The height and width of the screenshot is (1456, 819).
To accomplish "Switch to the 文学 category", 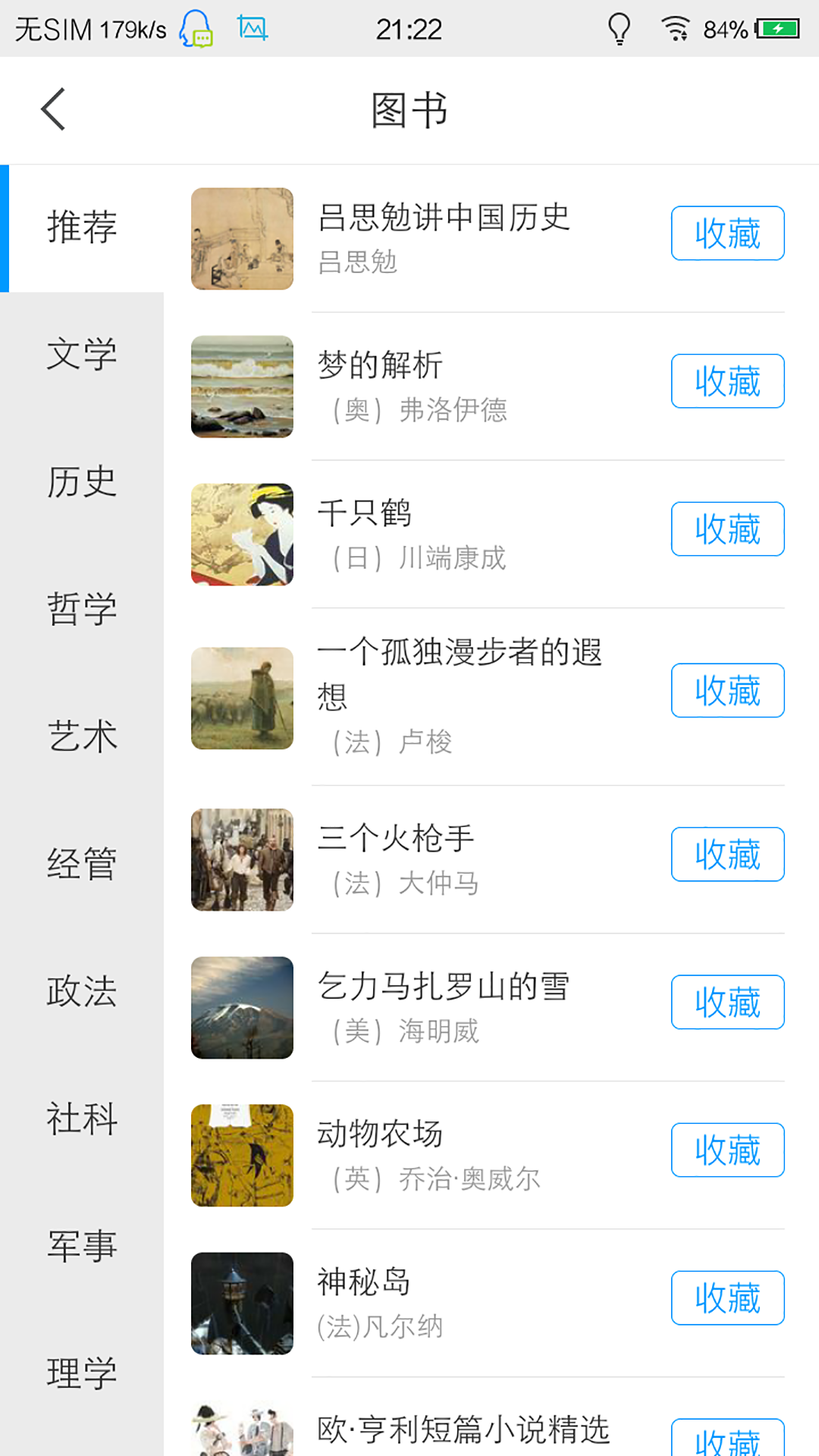I will tap(82, 355).
